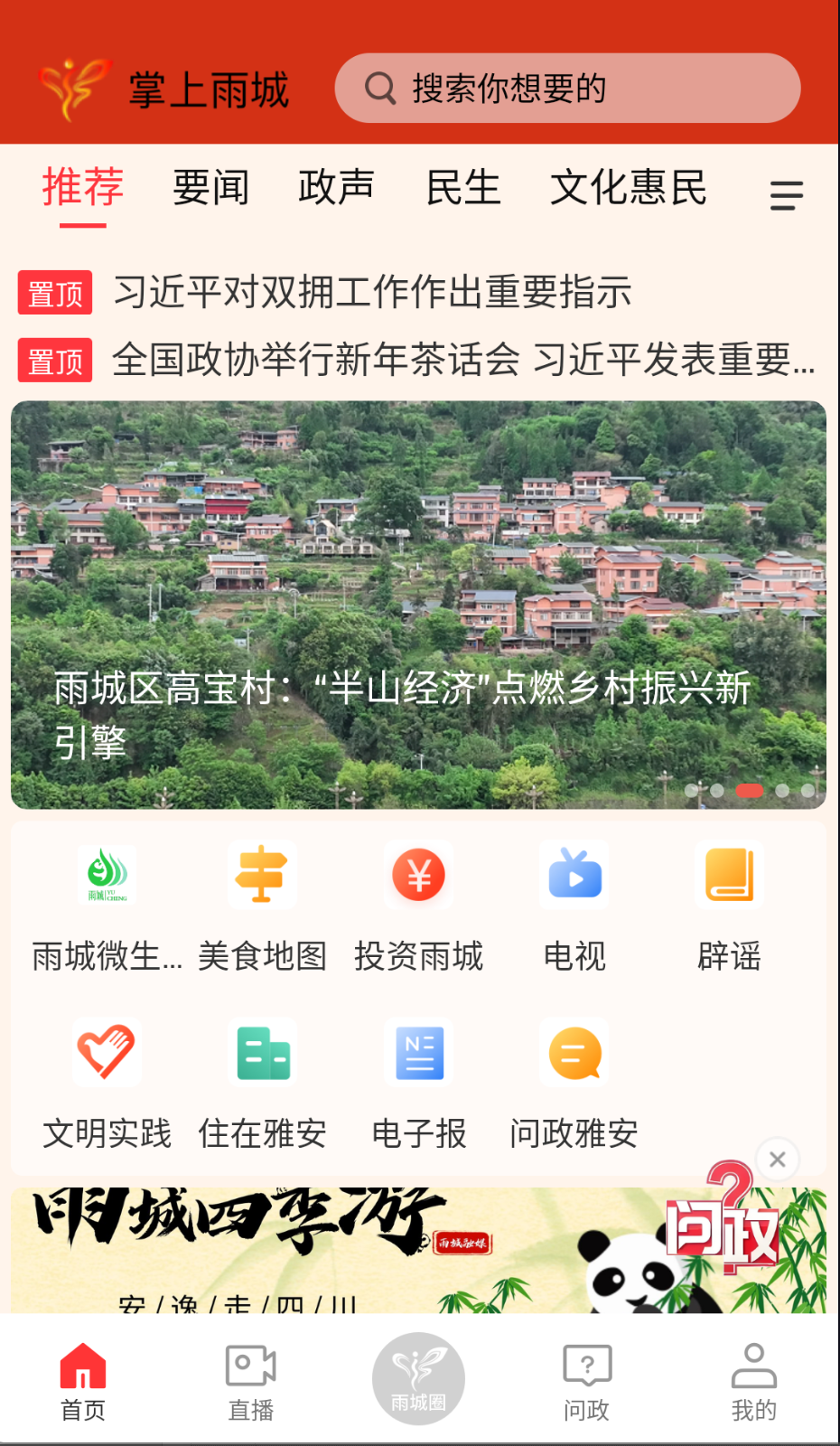Screen dimensions: 840x1446
Task: Open the 电视 TV service icon
Action: pos(574,875)
